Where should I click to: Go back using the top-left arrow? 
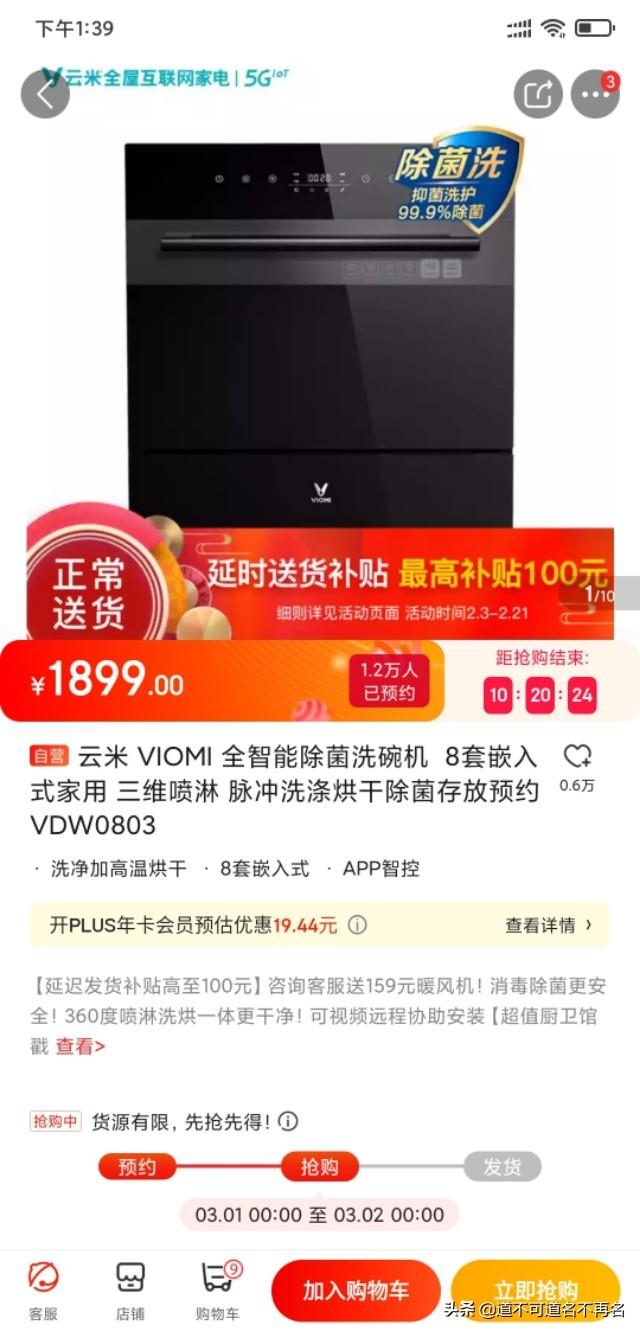45,94
